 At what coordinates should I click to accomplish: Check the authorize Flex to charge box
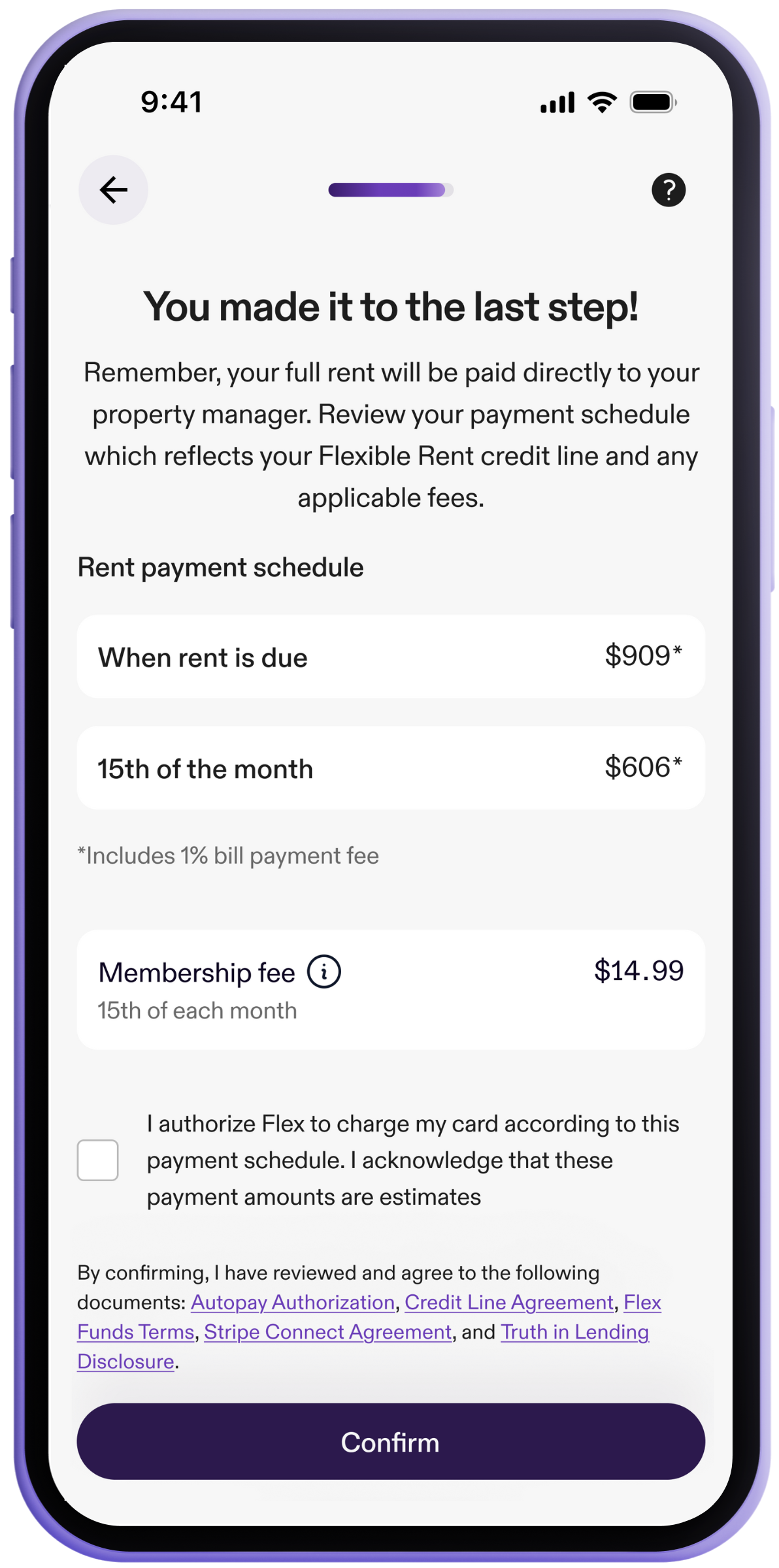tap(98, 1160)
